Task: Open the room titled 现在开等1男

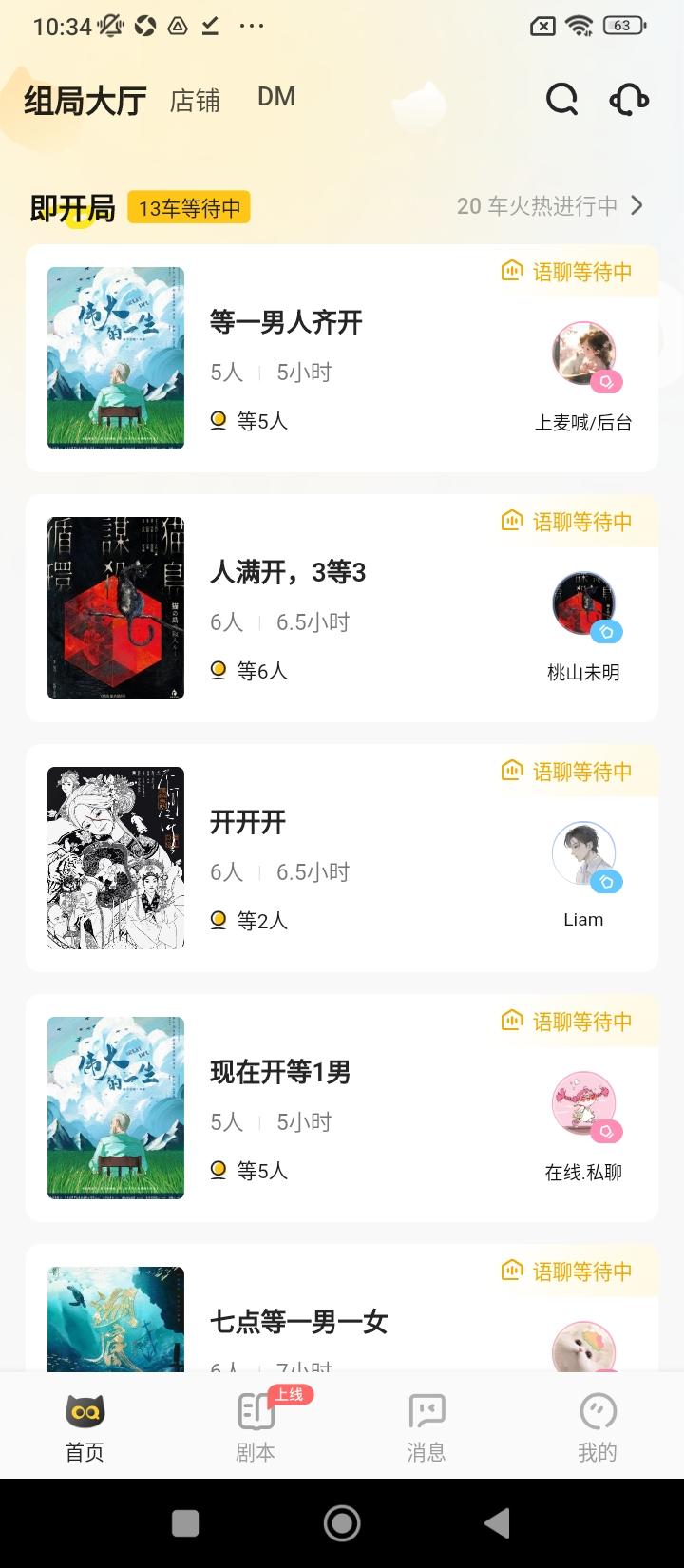Action: pyautogui.click(x=279, y=1072)
